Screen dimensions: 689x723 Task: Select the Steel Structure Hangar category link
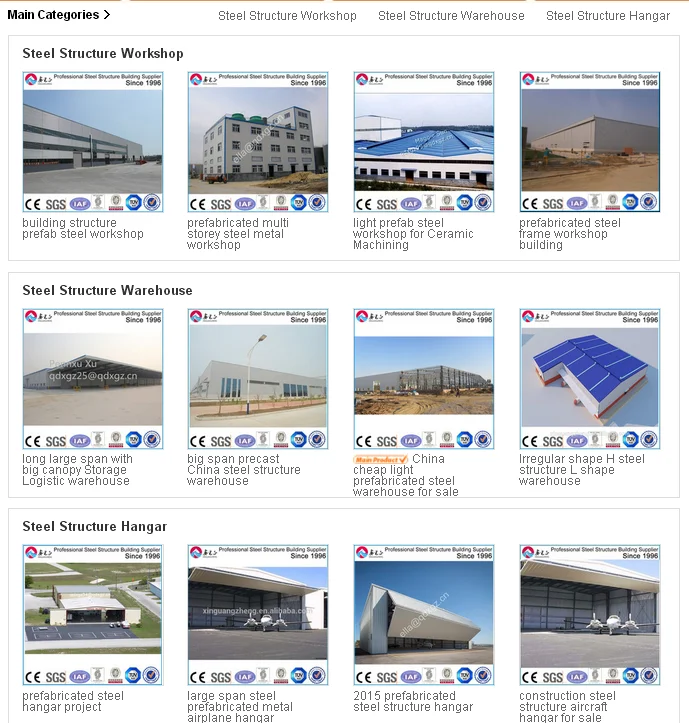click(x=608, y=16)
